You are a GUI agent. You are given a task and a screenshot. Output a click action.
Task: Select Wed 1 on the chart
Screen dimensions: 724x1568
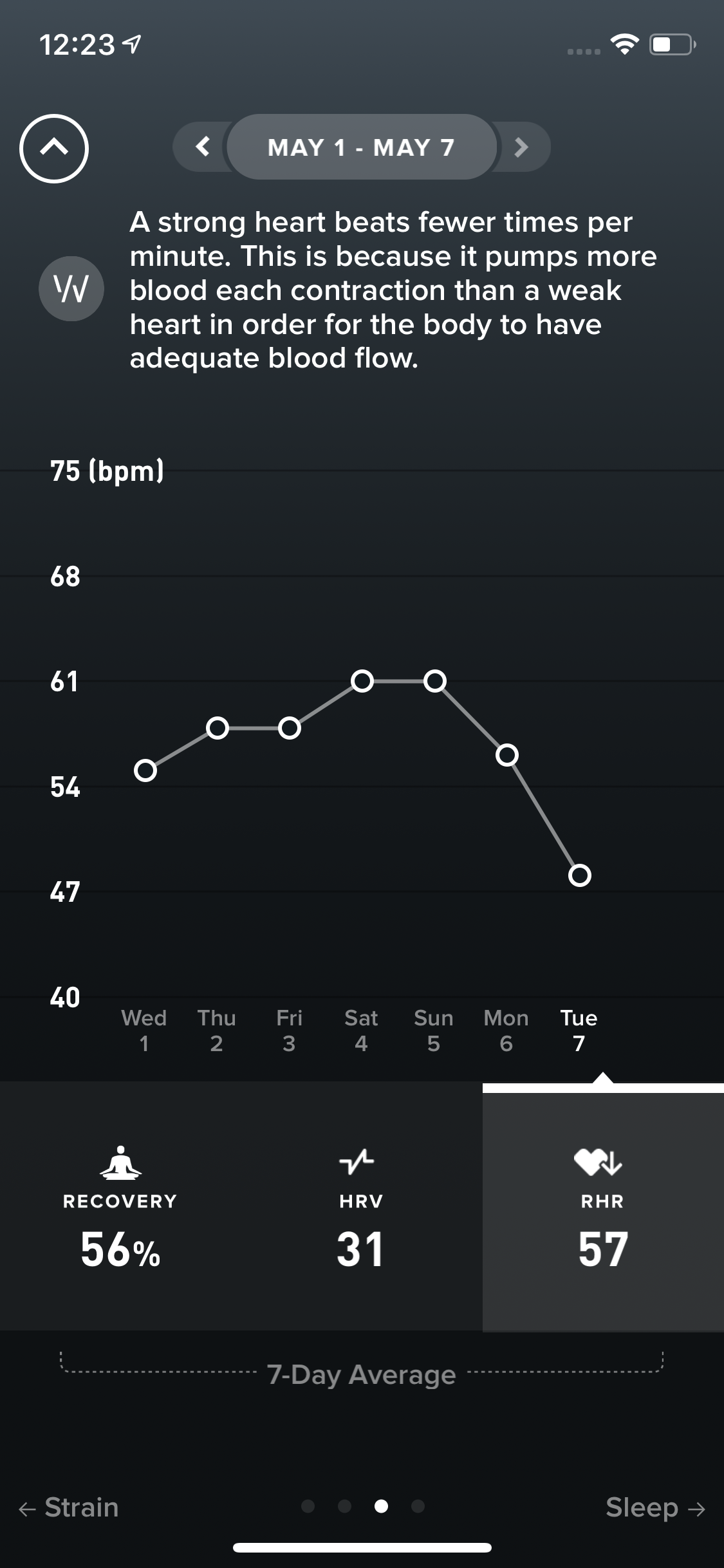pos(144,1030)
